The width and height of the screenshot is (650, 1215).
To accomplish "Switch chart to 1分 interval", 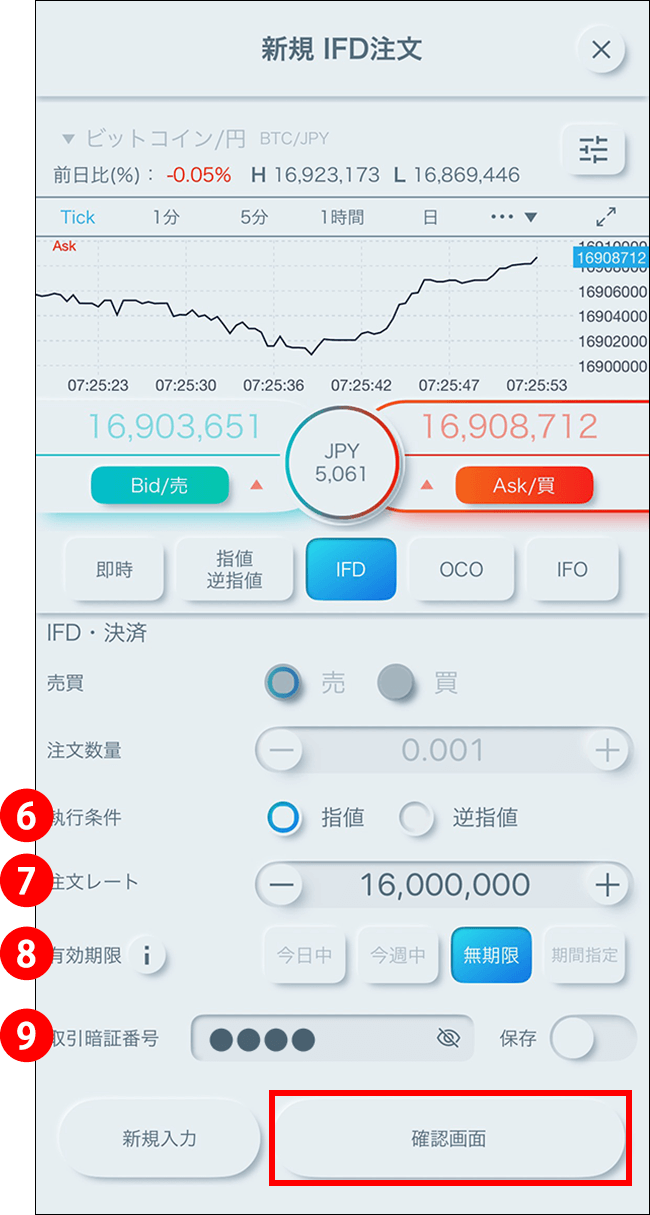I will 166,217.
